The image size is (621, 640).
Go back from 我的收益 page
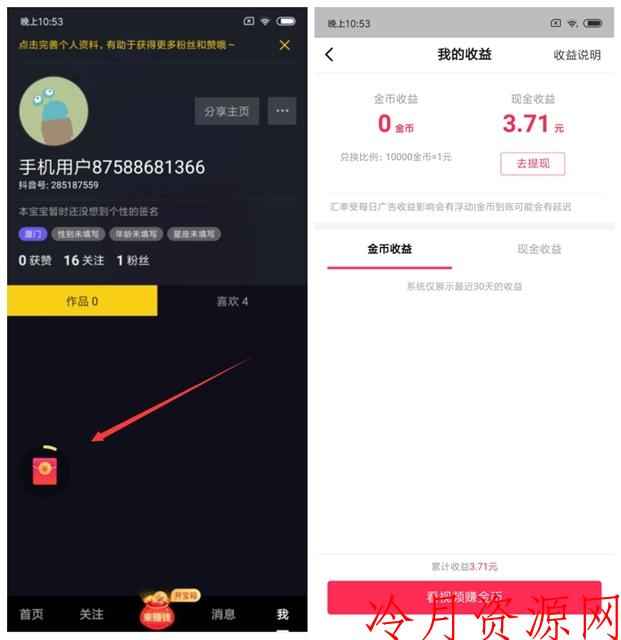click(330, 55)
